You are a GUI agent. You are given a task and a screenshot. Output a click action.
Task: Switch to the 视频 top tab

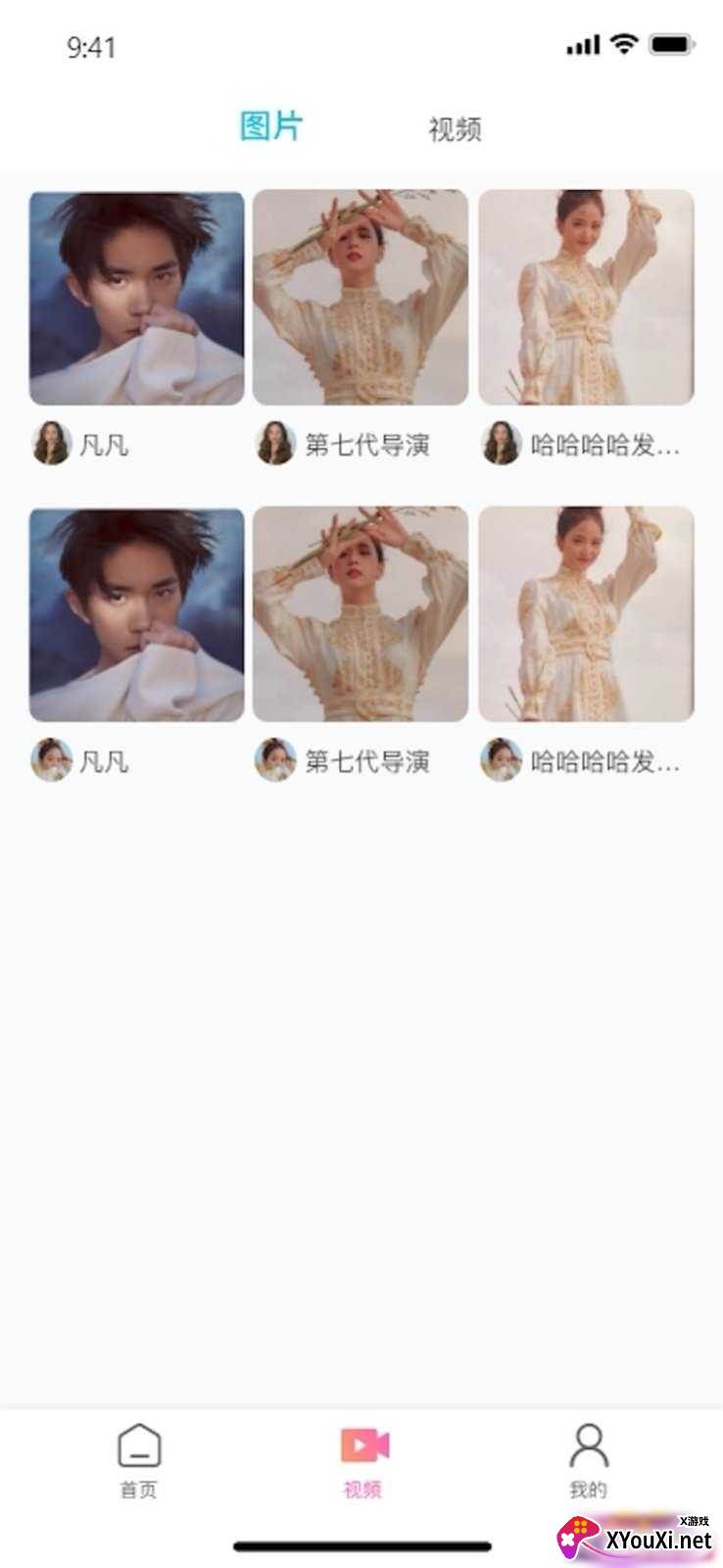pyautogui.click(x=455, y=129)
